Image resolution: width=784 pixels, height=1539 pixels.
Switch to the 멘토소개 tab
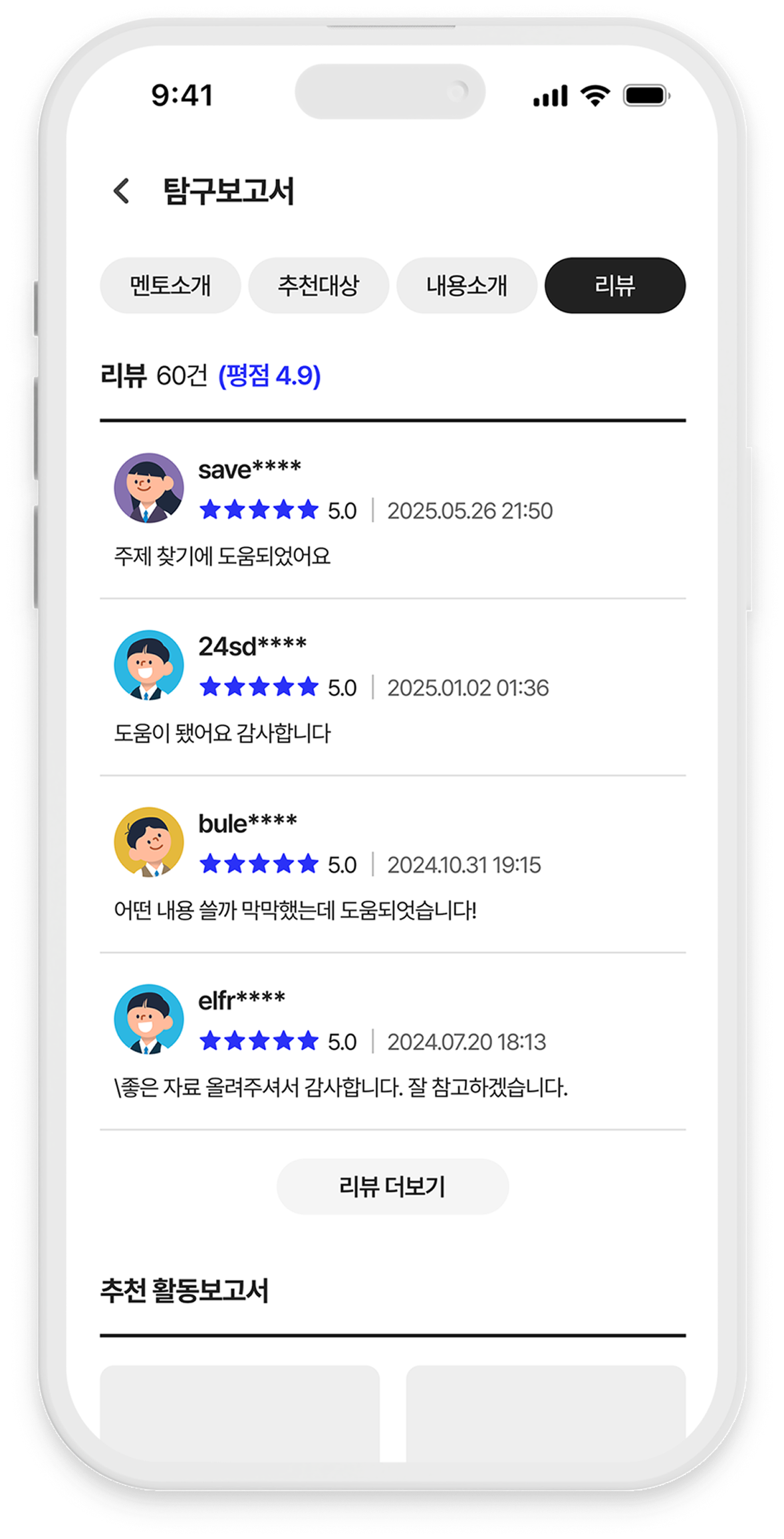tap(170, 285)
